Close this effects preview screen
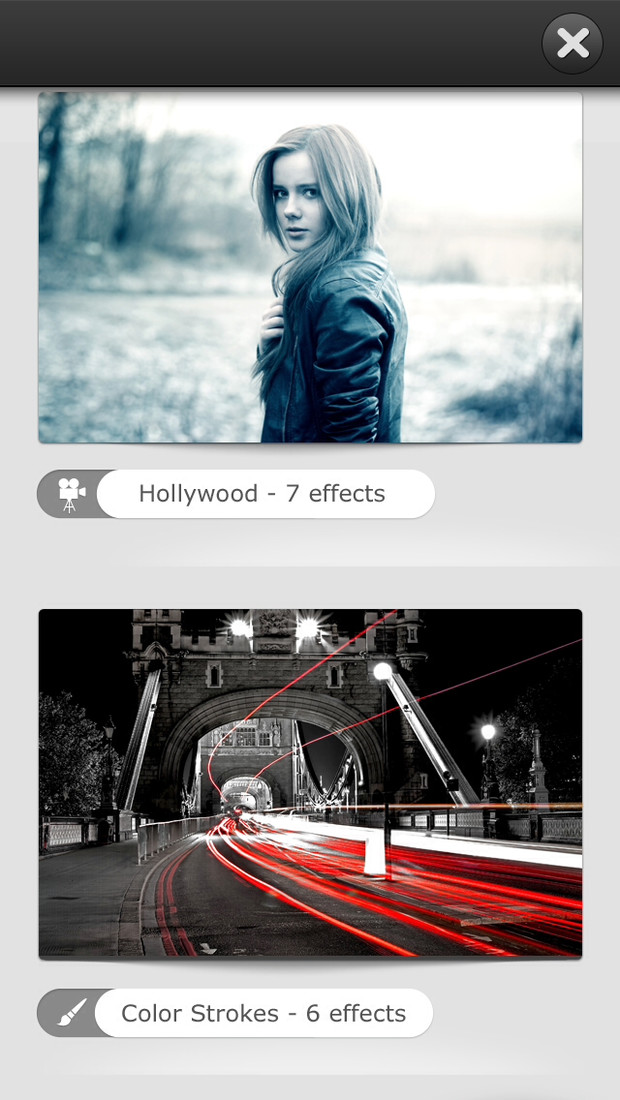 tap(572, 43)
